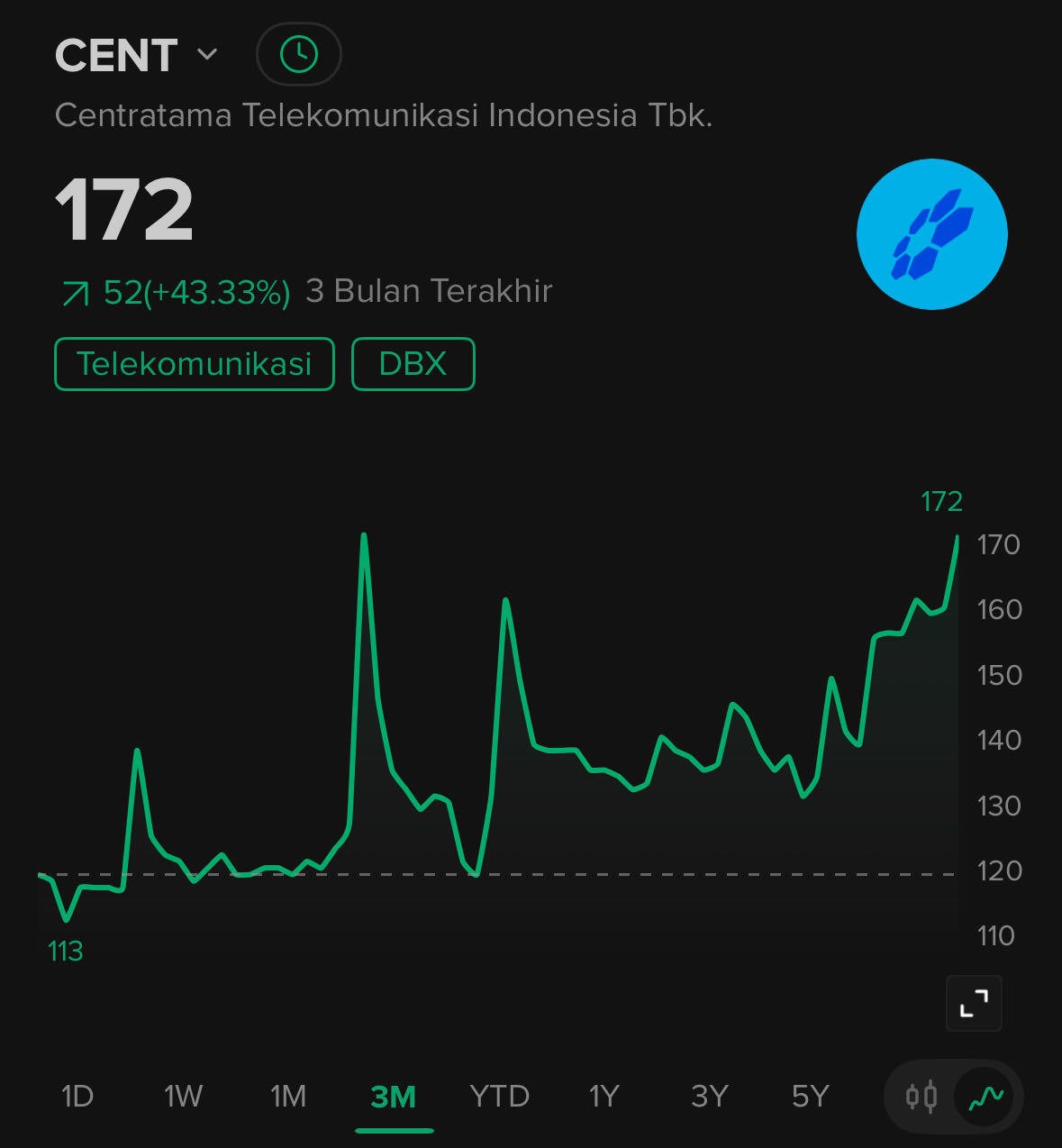Switch to 5Y timeframe

coord(810,1097)
